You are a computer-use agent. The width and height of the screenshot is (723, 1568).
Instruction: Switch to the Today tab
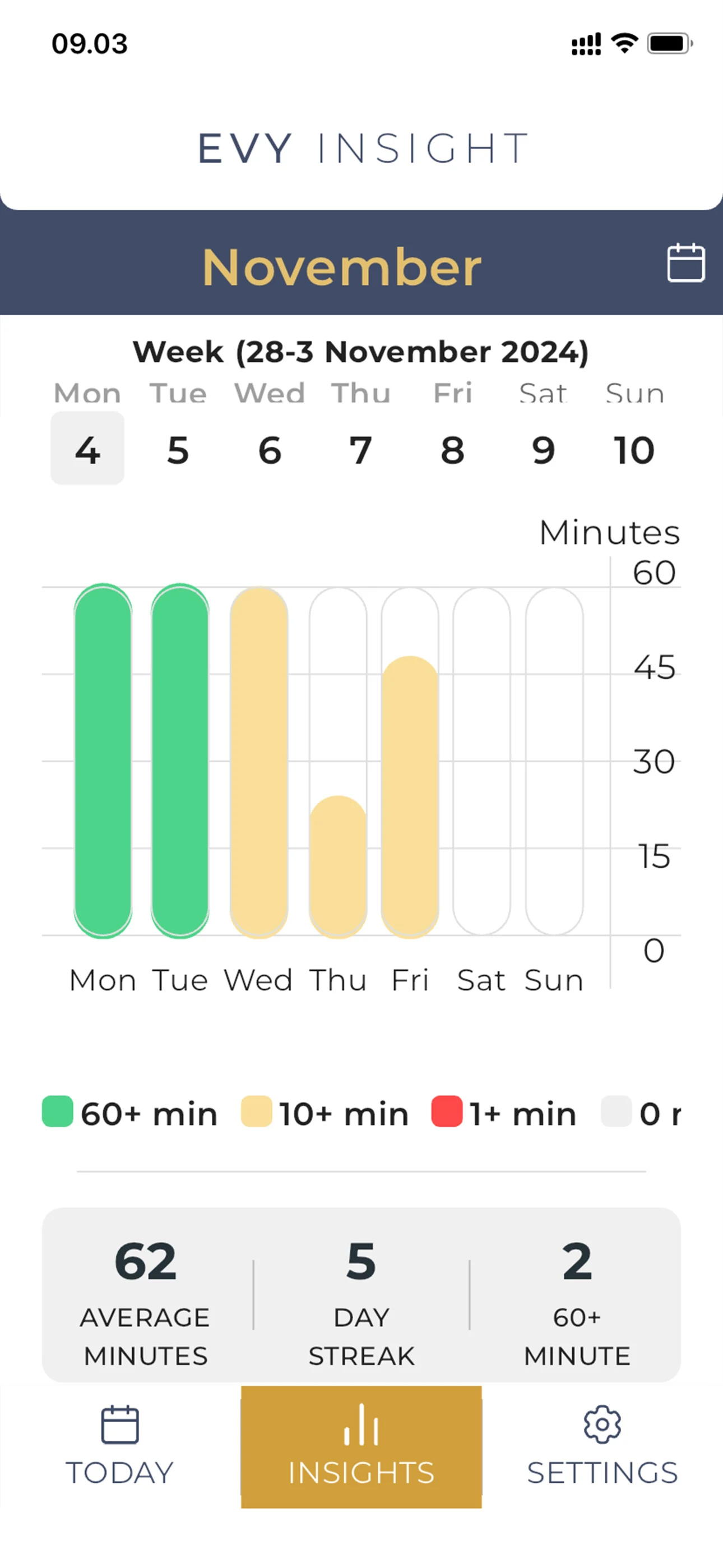[x=120, y=1446]
